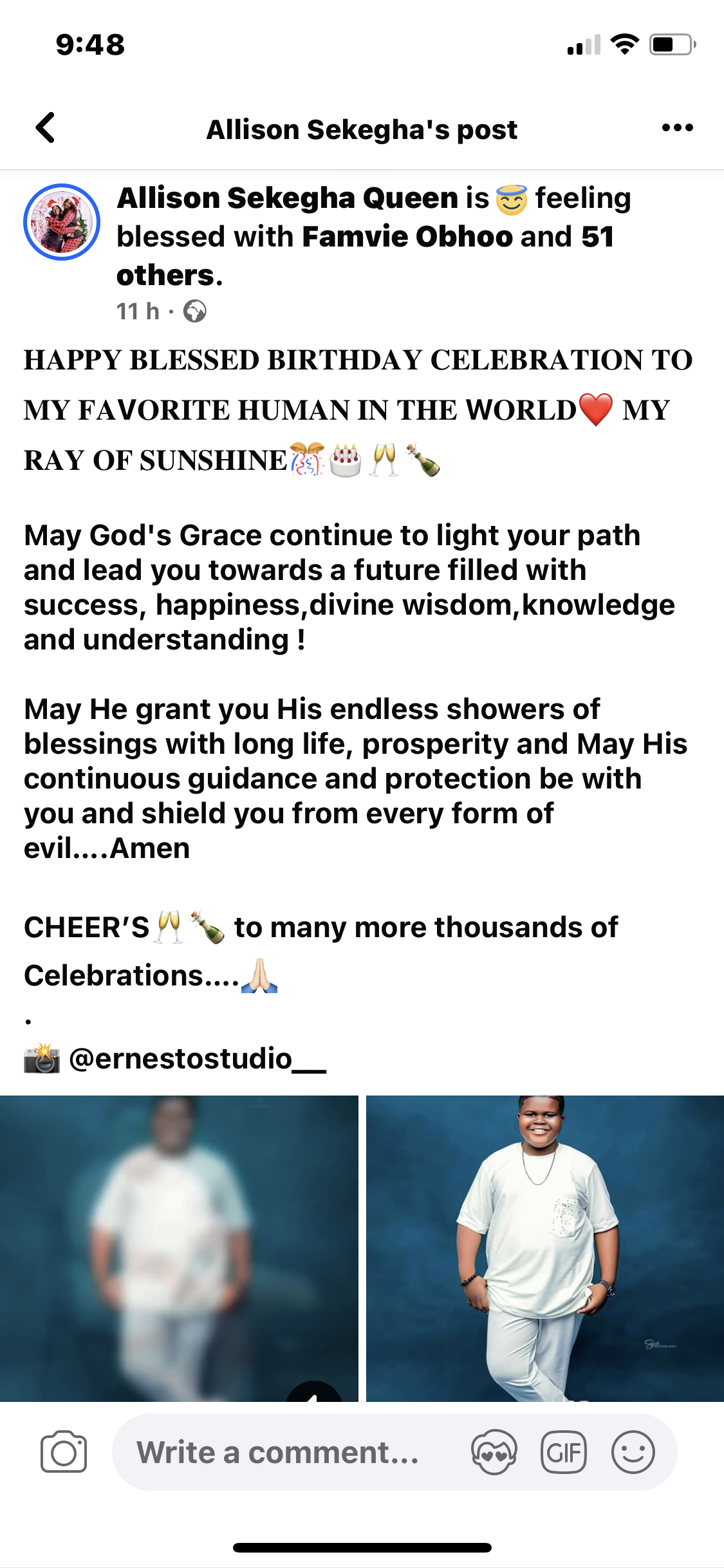724x1568 pixels.
Task: Go back from Allison Sekegha's post
Action: point(45,128)
